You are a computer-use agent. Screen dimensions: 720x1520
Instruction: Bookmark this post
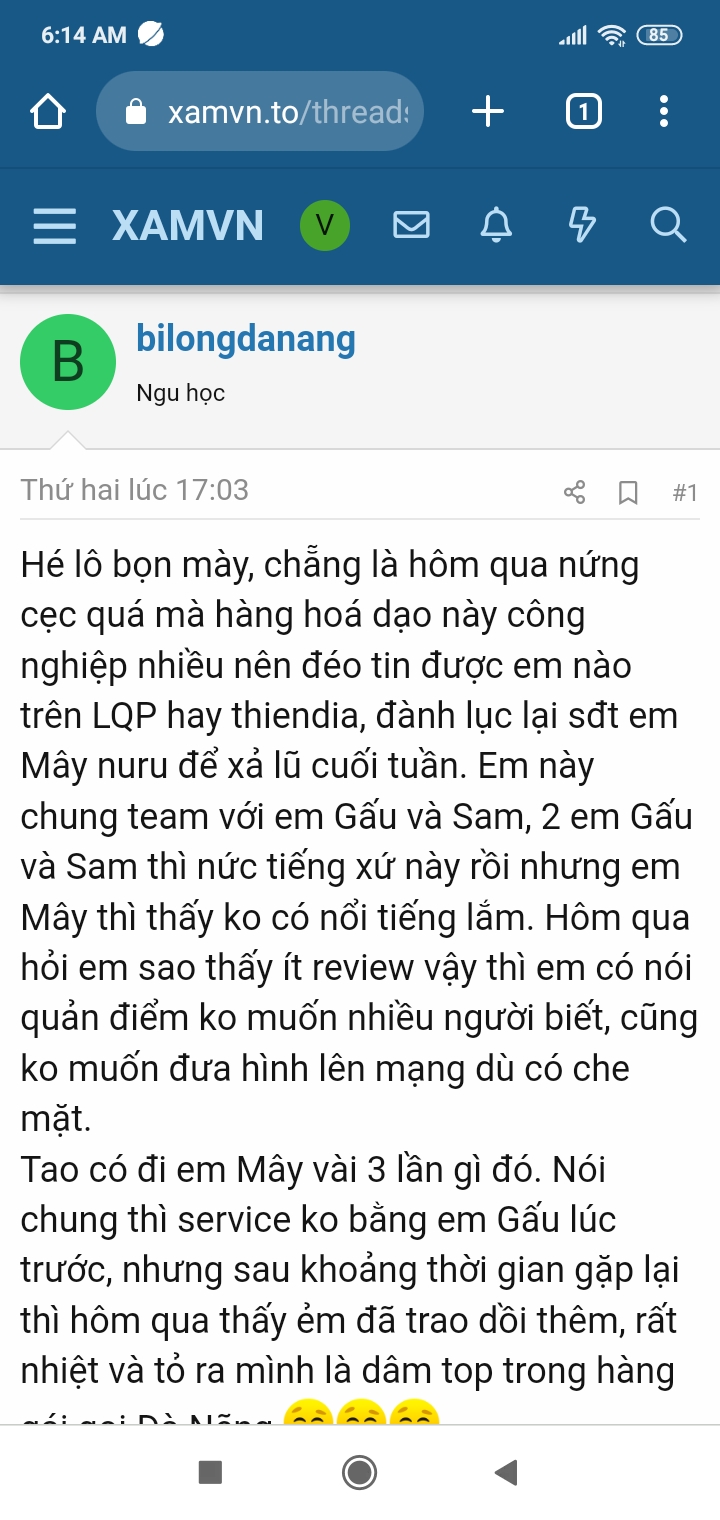[x=628, y=492]
